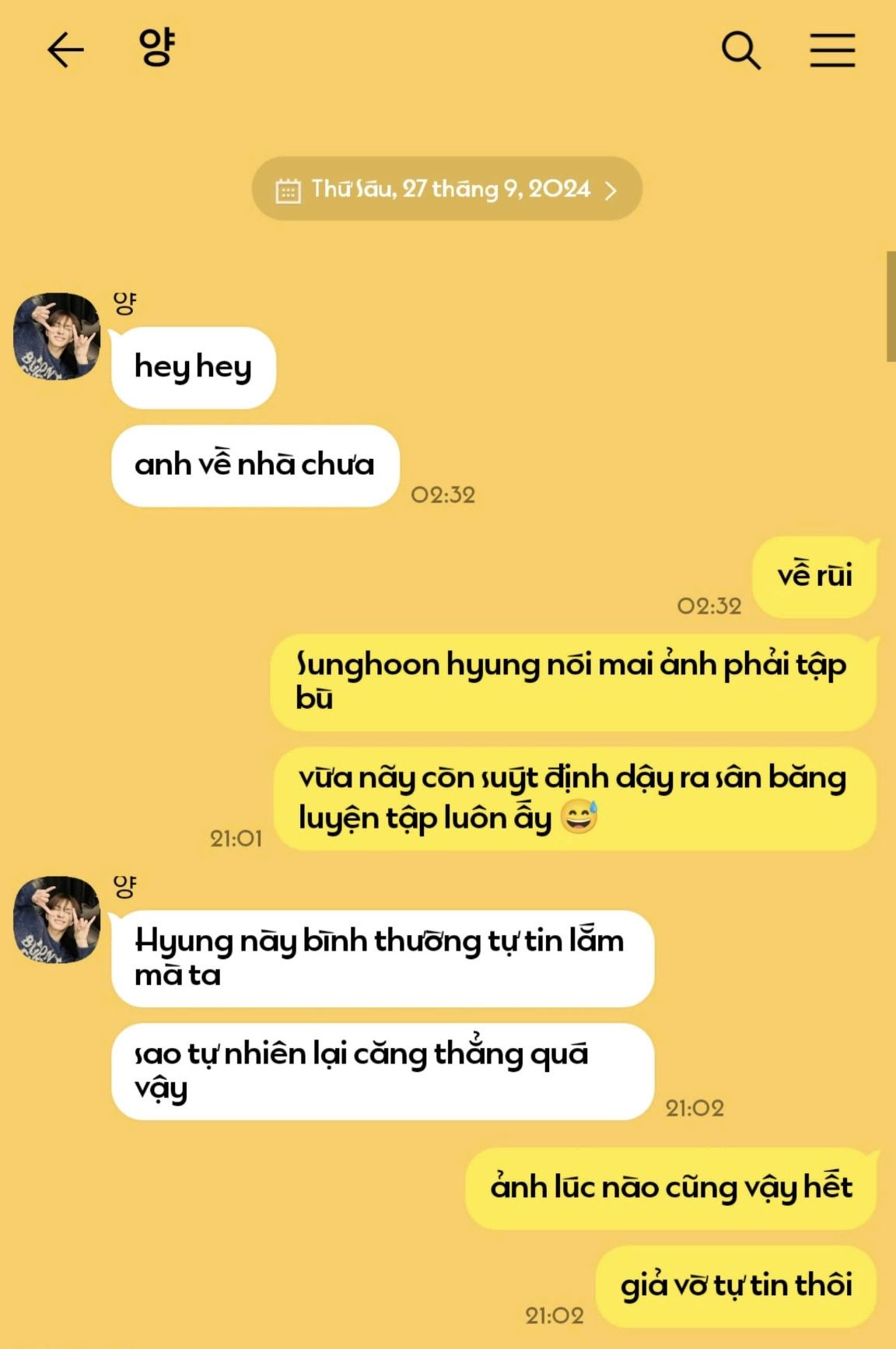896x1349 pixels.
Task: Tap 양's avatar beside 'hey hey'
Action: tap(57, 336)
